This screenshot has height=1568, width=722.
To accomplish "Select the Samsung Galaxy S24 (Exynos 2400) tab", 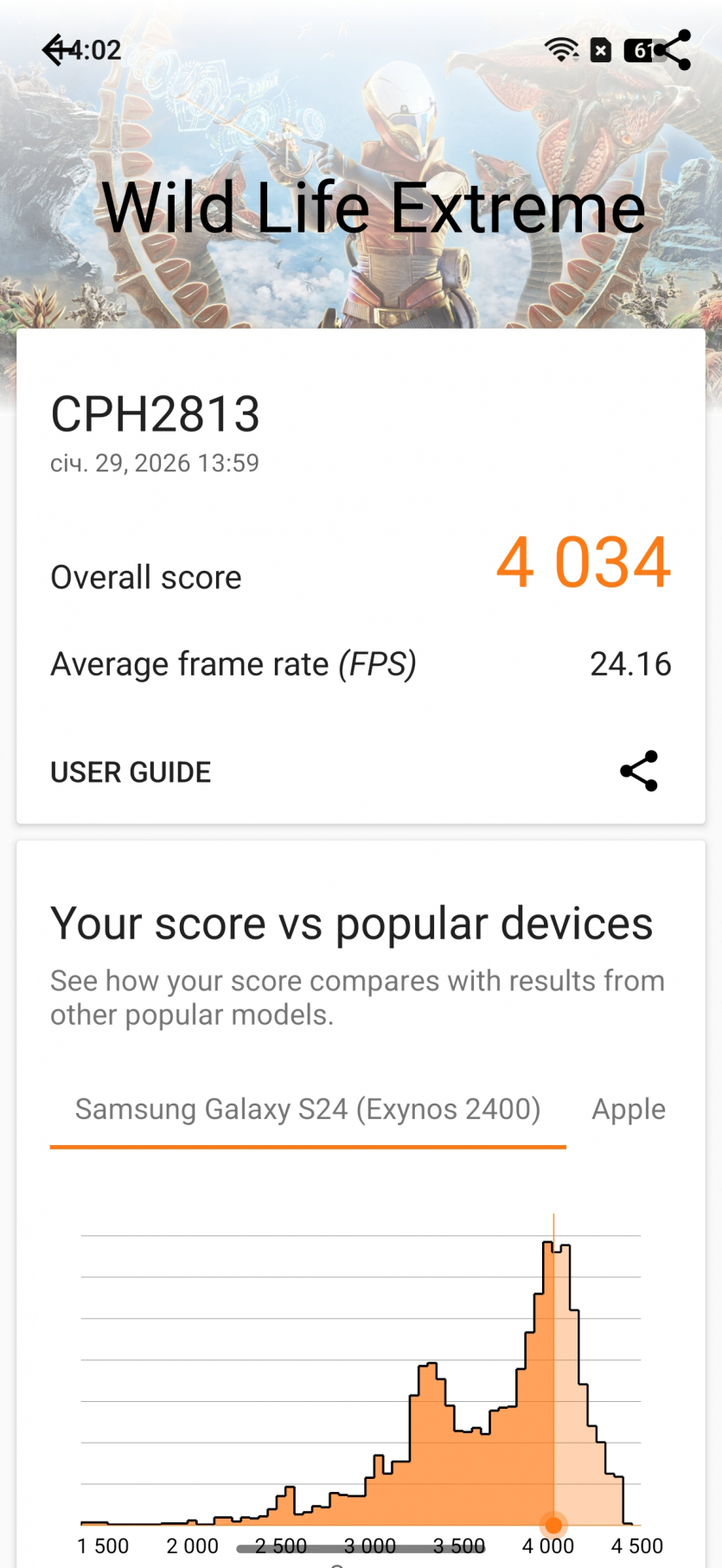I will pos(308,1110).
